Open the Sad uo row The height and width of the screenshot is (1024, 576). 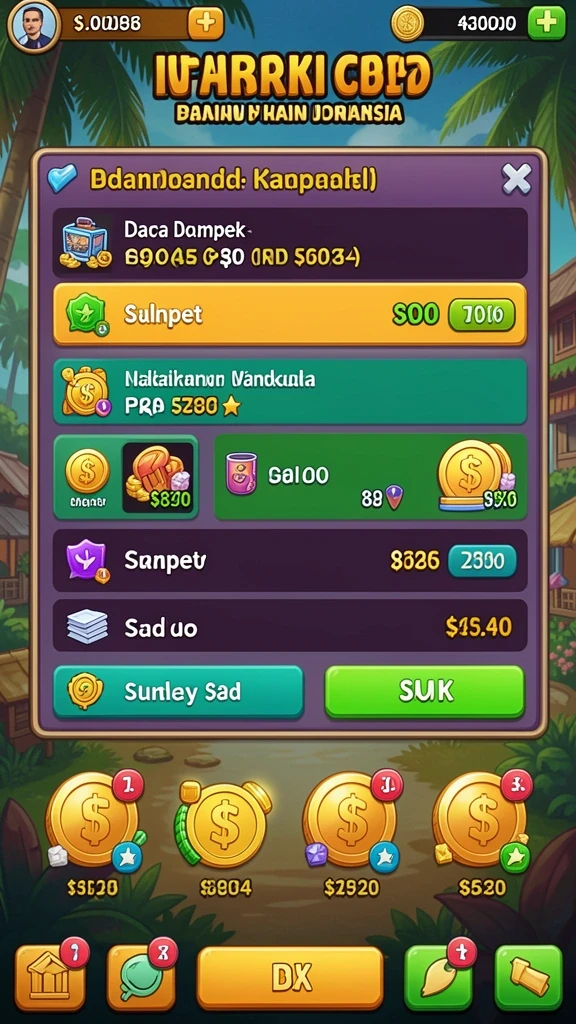coord(289,626)
